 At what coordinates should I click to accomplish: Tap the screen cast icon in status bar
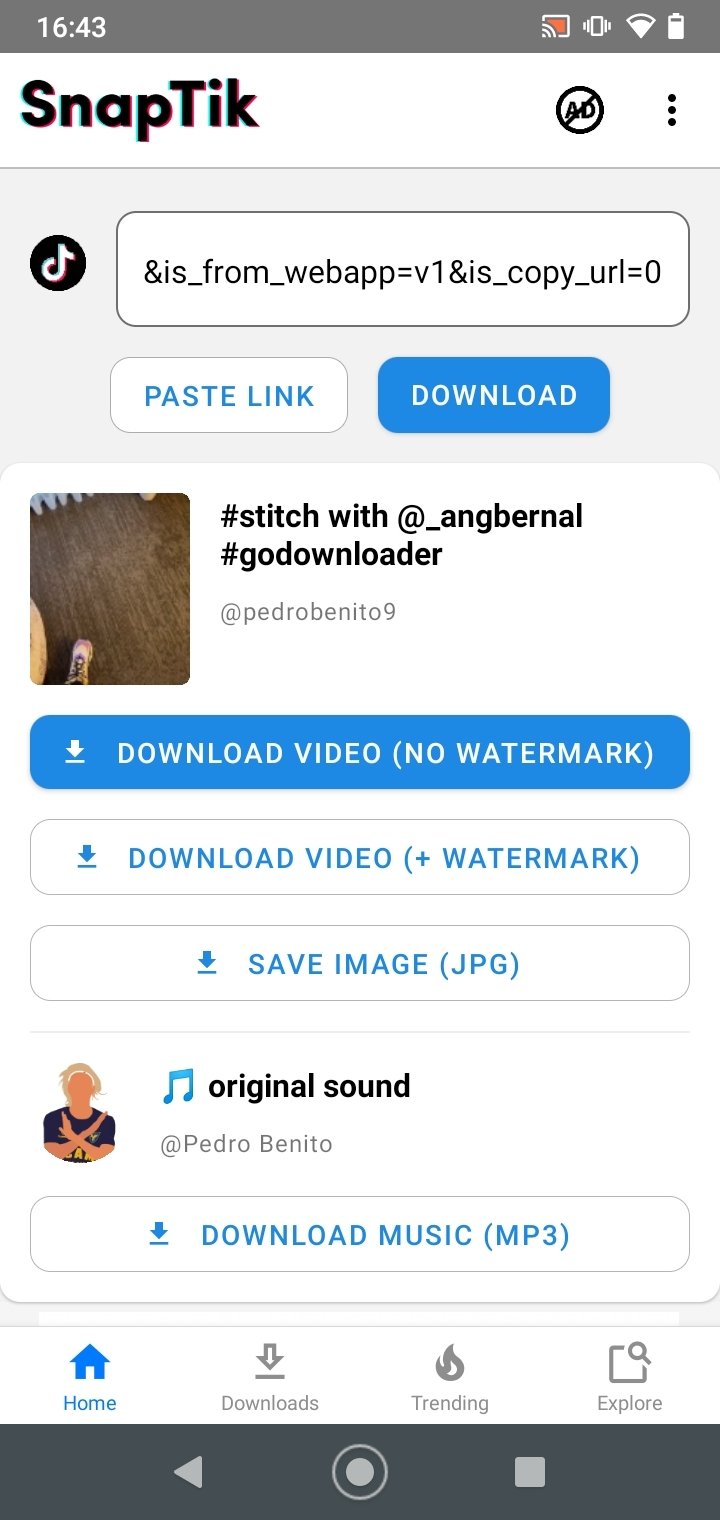click(x=554, y=27)
